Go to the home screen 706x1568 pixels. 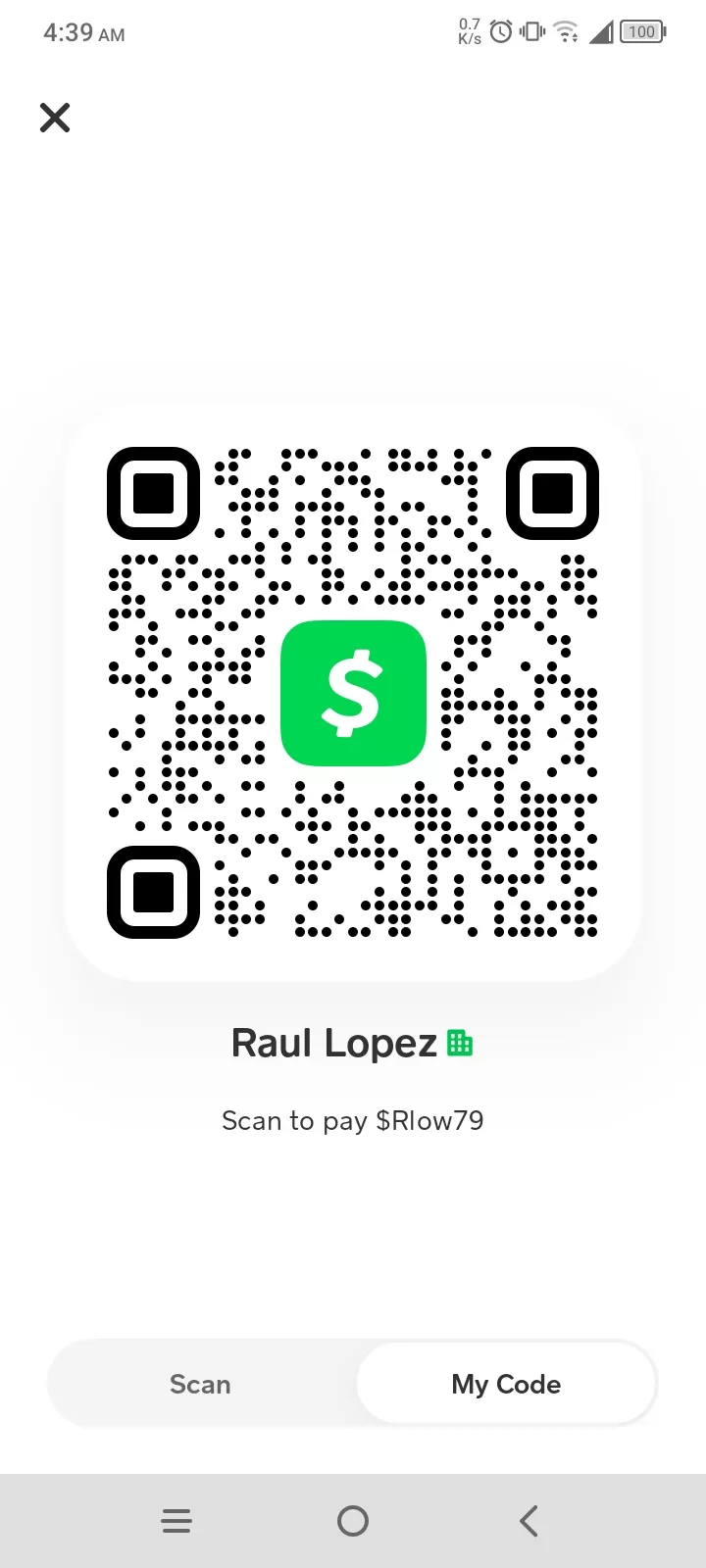(x=353, y=1521)
